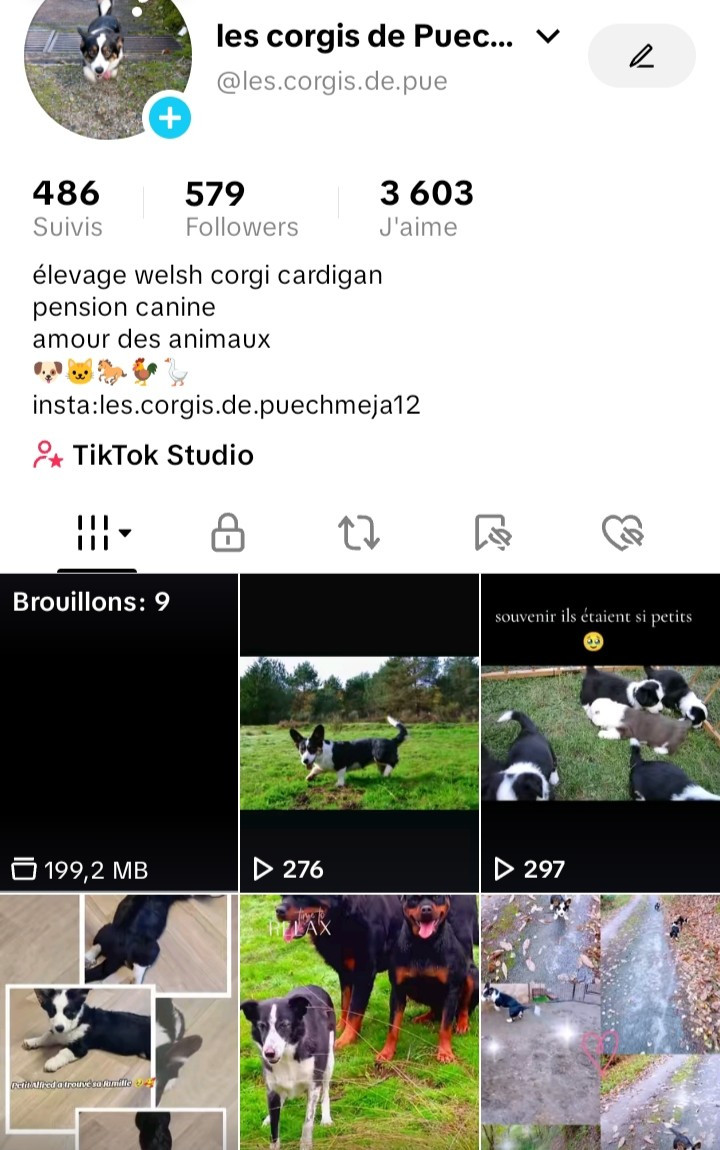720x1150 pixels.
Task: Open the Brouillons: 9 drafts folder
Action: point(119,733)
